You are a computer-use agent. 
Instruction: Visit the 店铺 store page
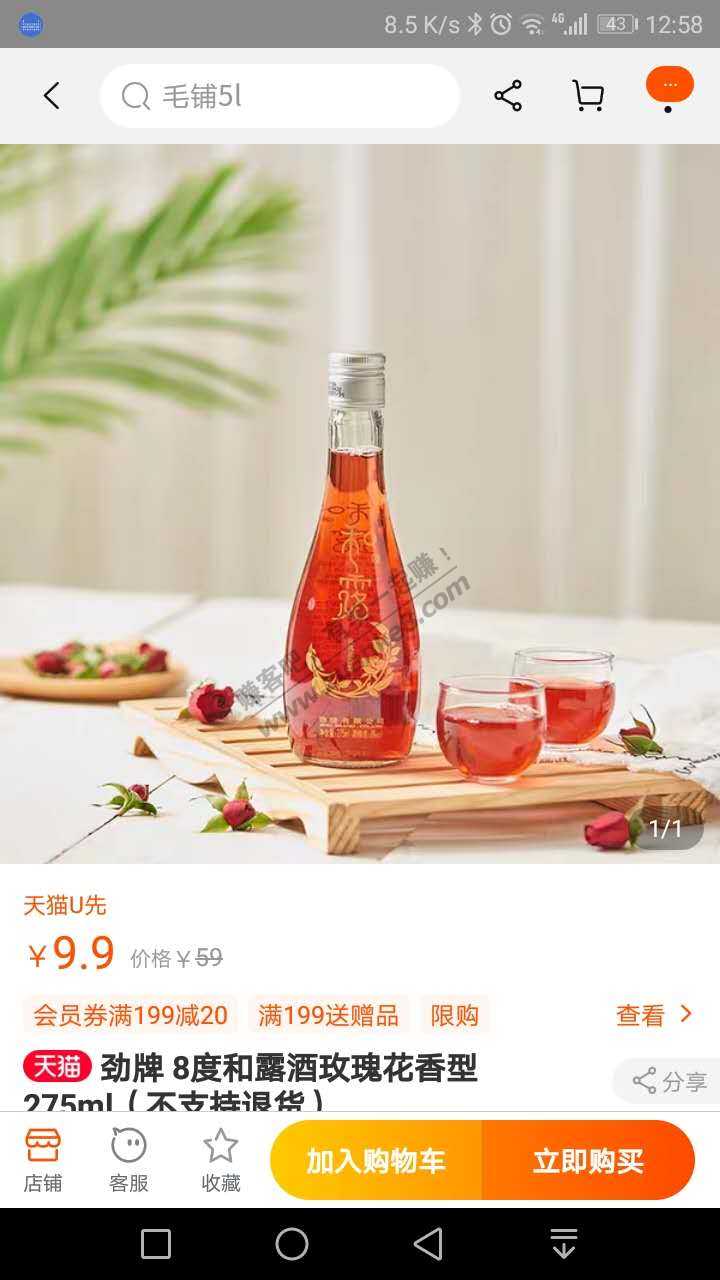[43, 1160]
